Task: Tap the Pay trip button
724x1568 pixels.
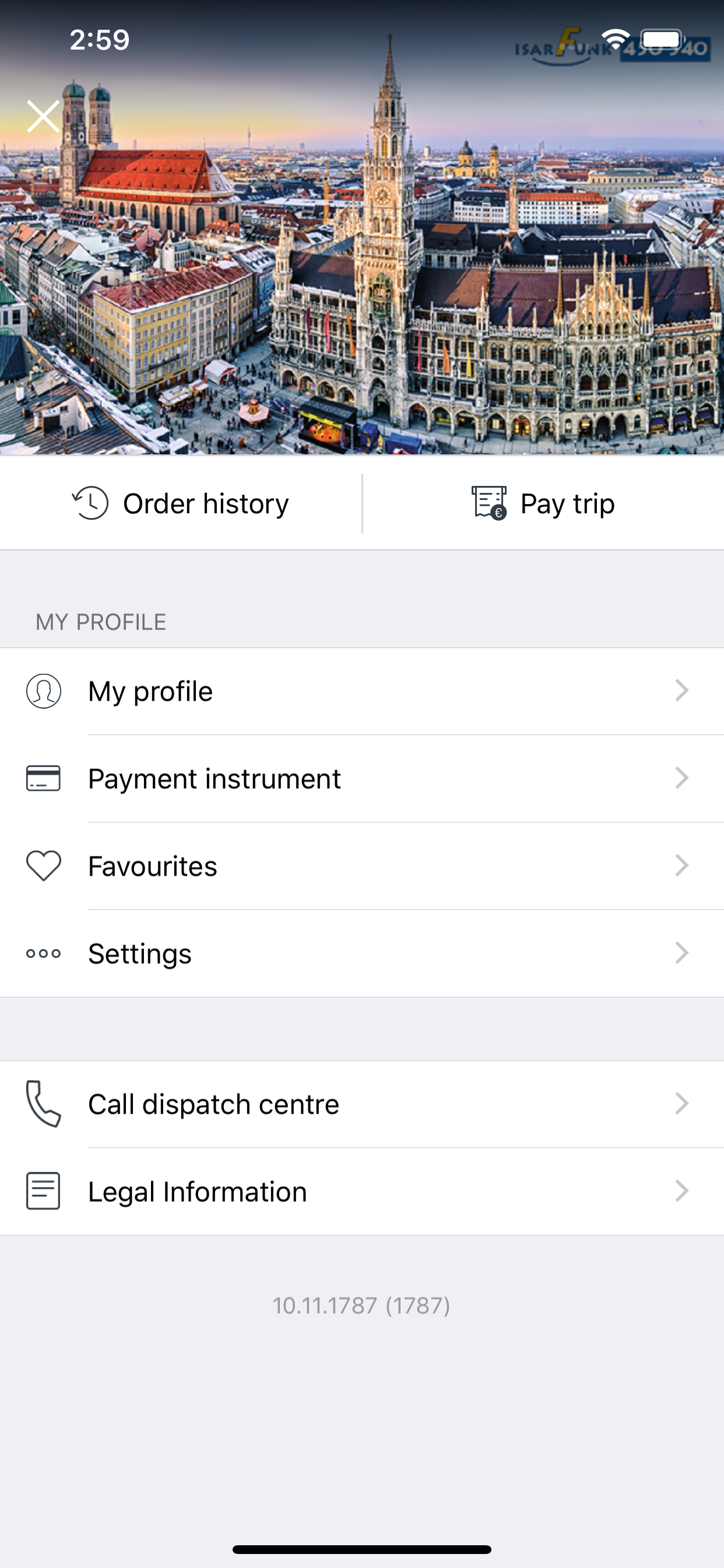Action: coord(543,503)
